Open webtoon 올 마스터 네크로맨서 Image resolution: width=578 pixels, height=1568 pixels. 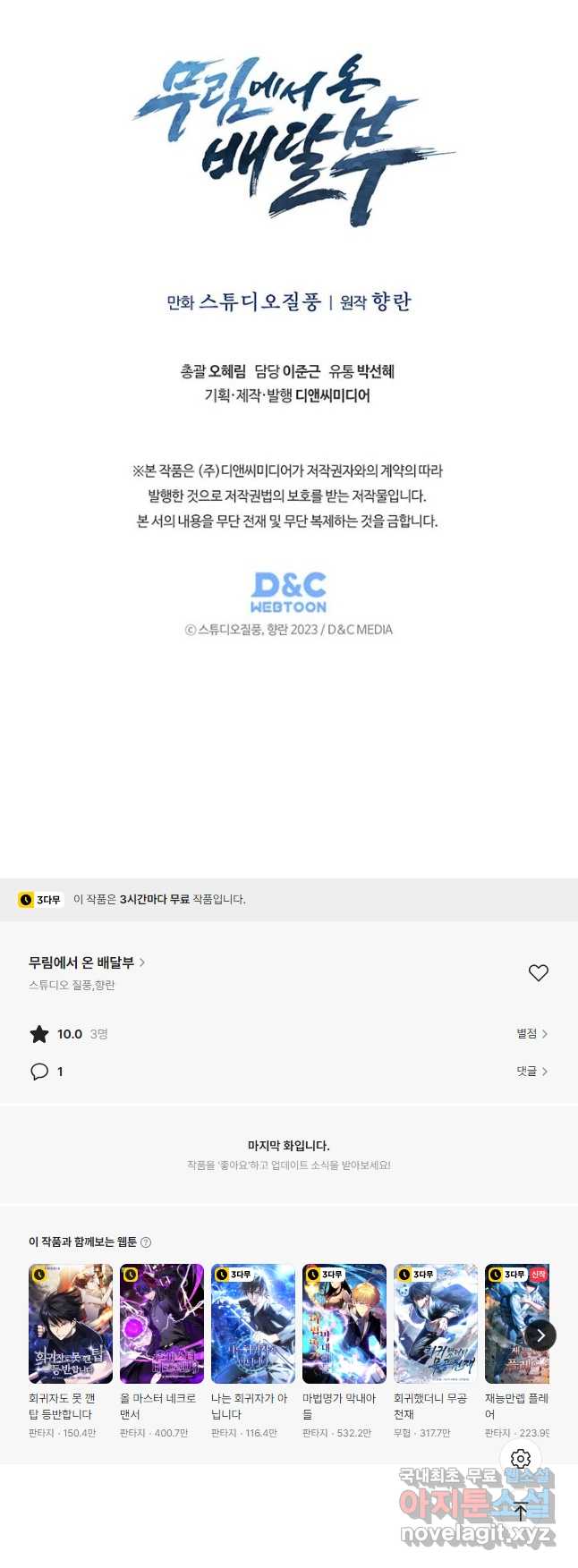coord(162,1324)
